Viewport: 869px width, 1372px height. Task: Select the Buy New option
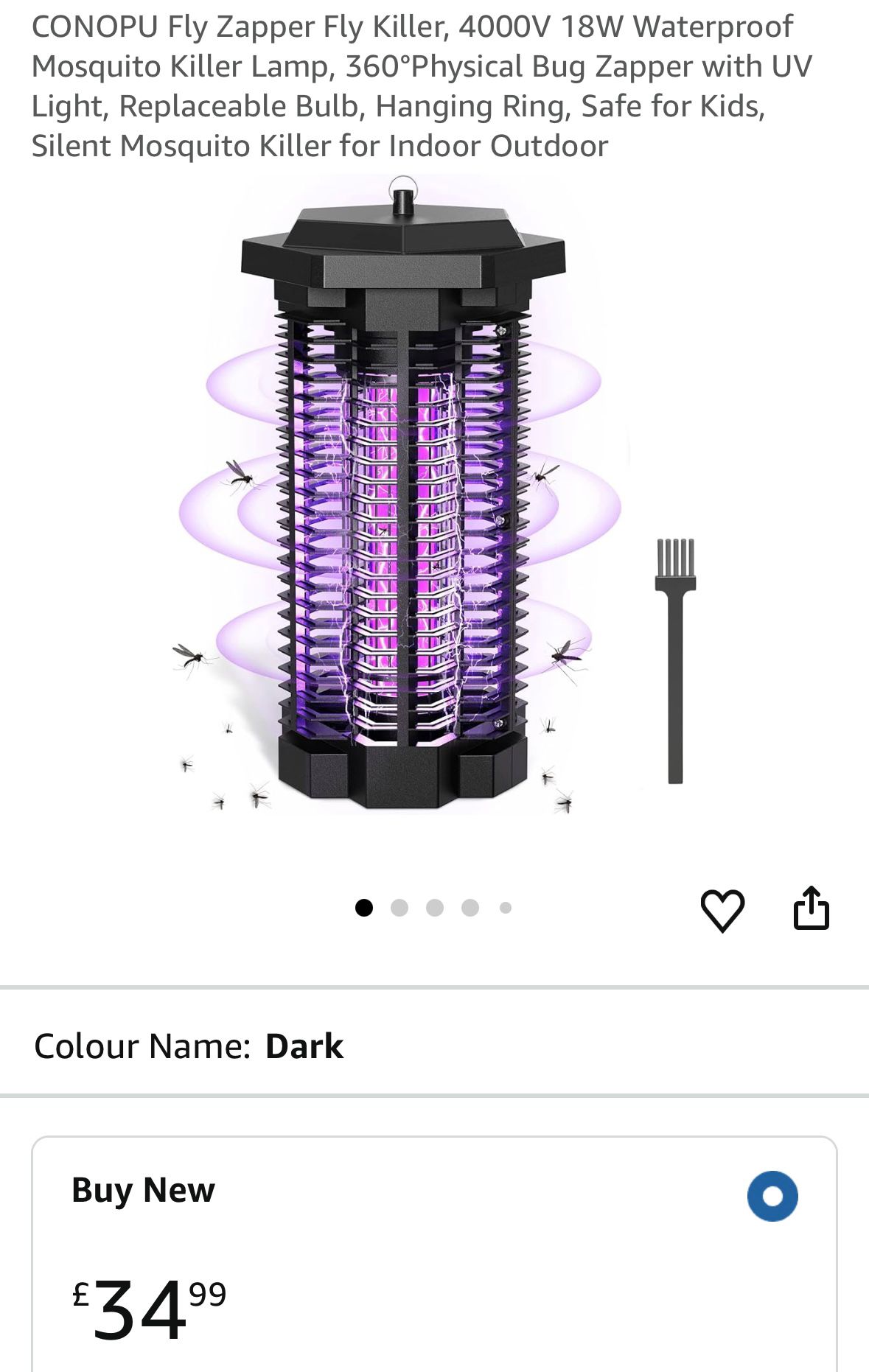(x=772, y=1196)
